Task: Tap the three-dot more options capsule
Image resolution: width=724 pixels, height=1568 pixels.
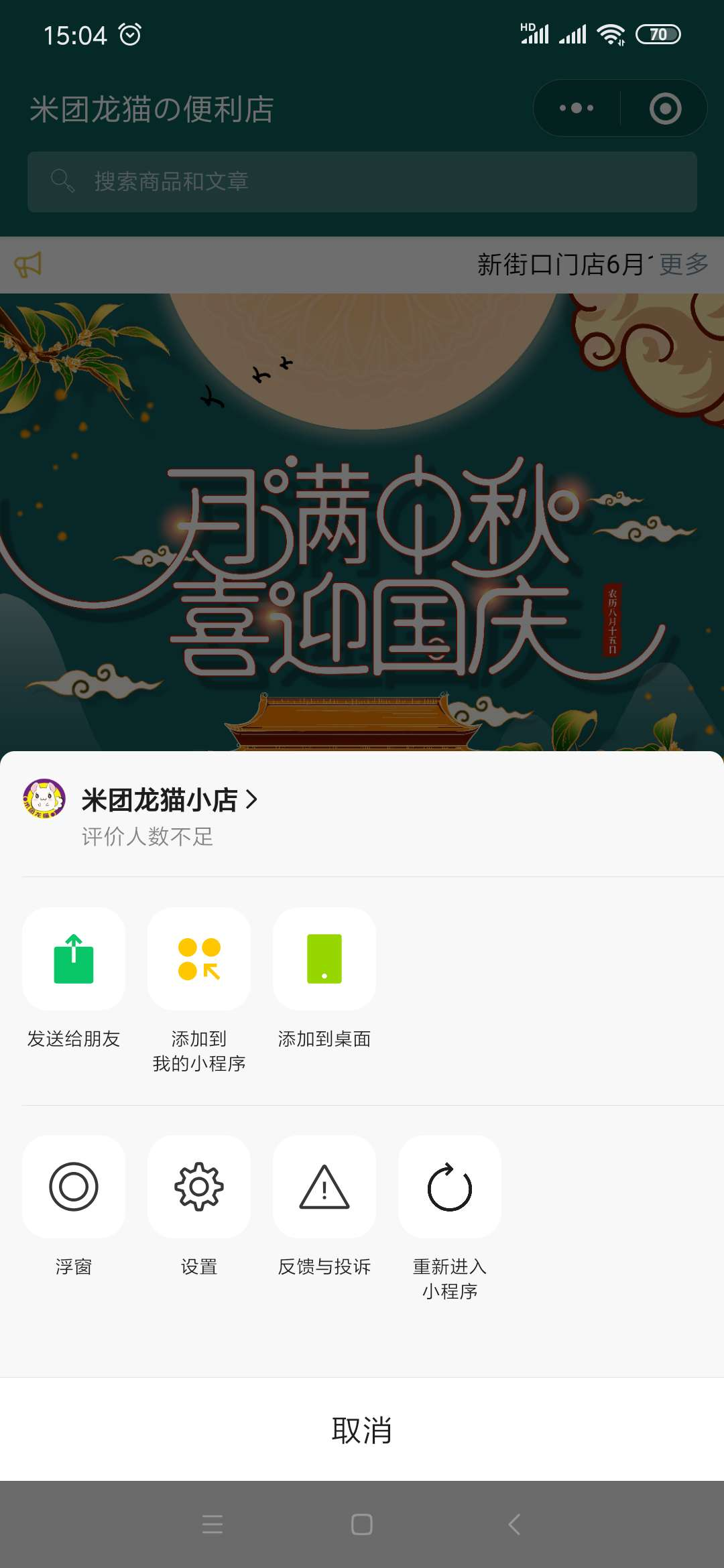Action: tap(575, 107)
